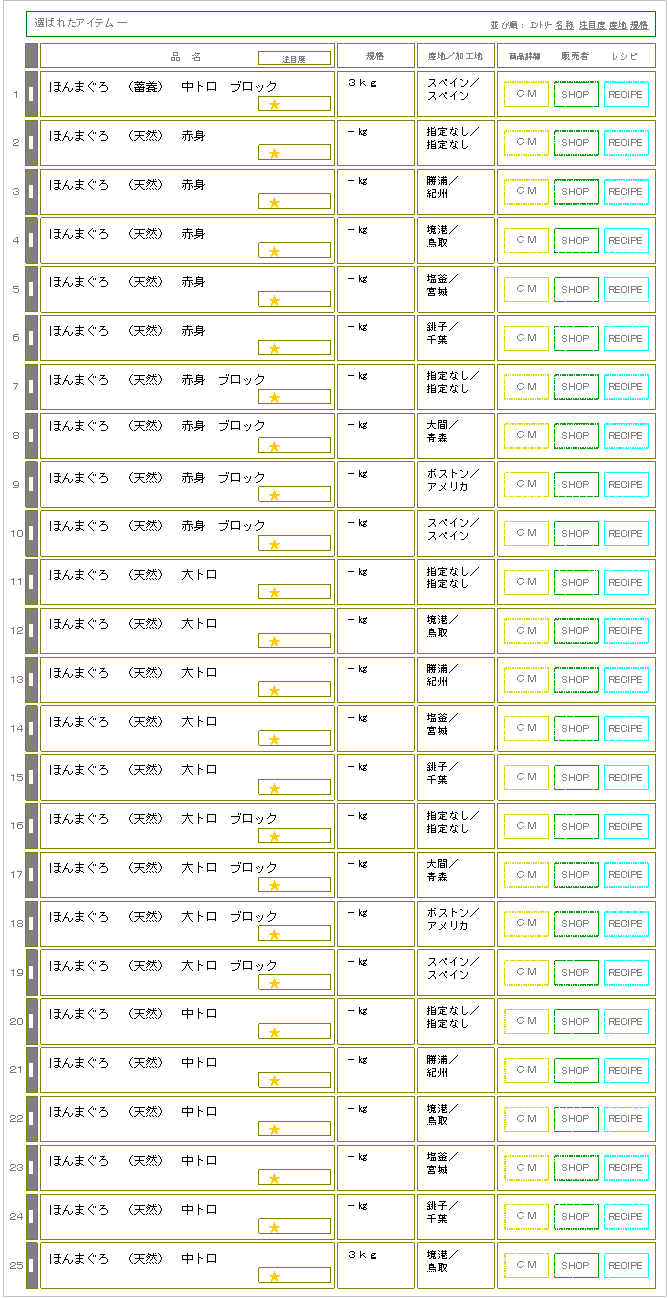The height and width of the screenshot is (1298, 668).
Task: Open CM for item 21 中トロ 勝浦
Action: coord(526,1070)
